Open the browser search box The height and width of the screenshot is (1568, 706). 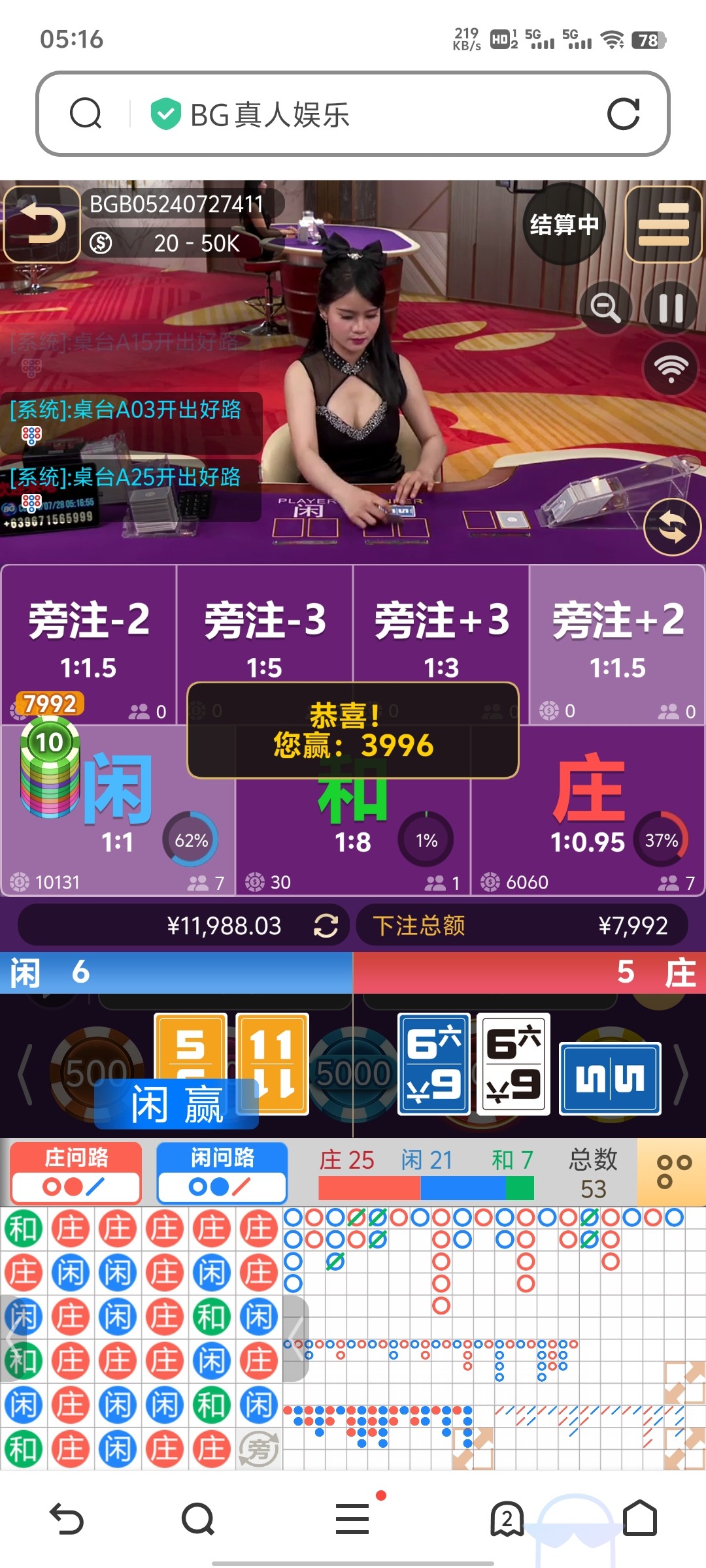pos(86,114)
